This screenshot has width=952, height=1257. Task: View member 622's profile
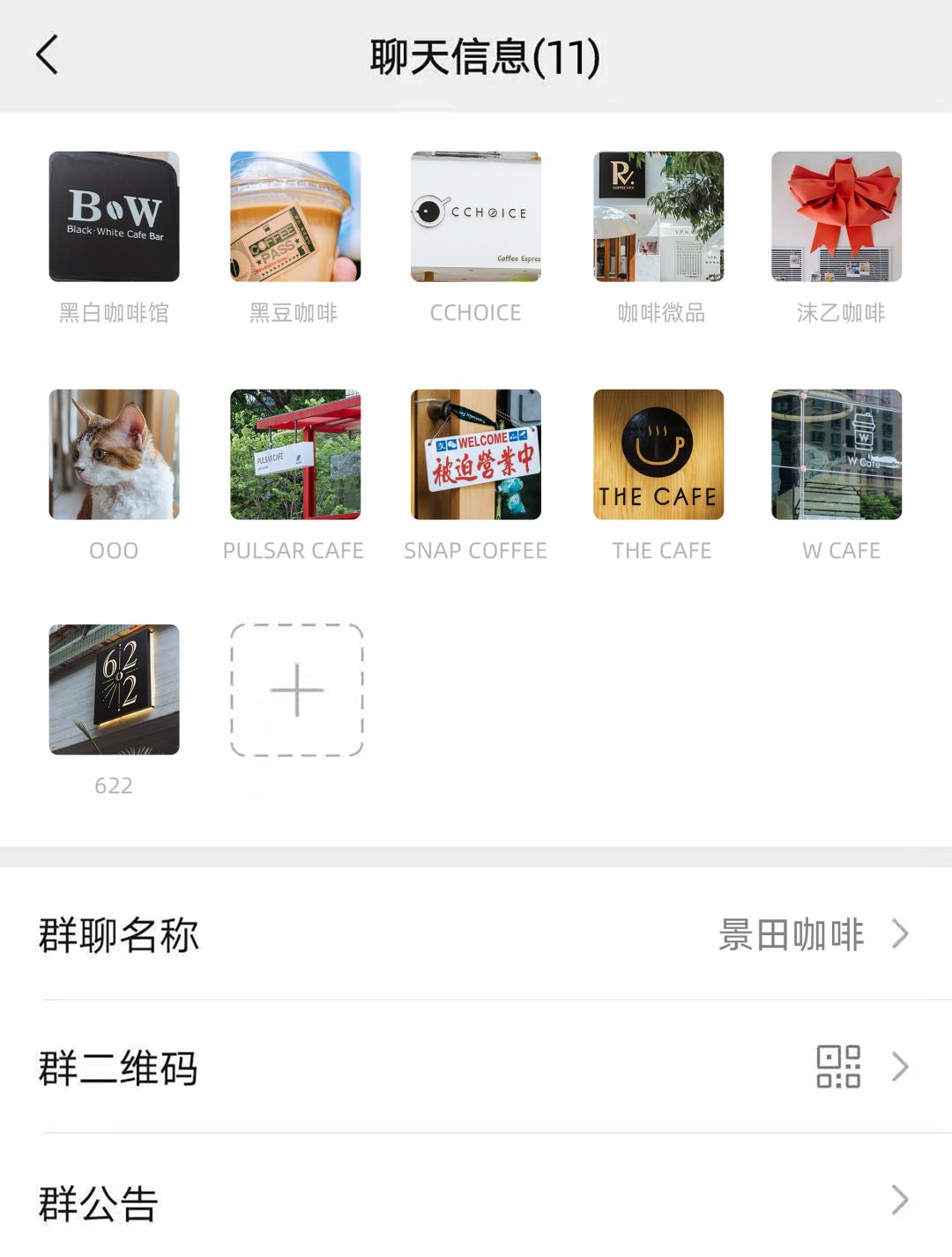point(114,689)
